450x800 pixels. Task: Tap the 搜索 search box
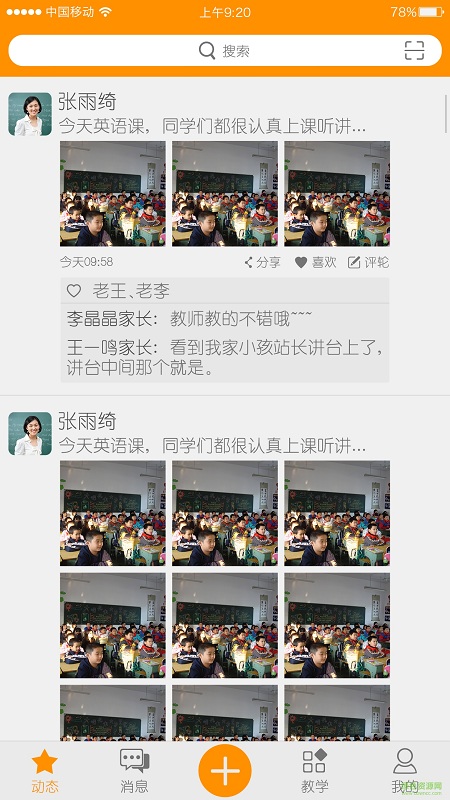tap(225, 51)
